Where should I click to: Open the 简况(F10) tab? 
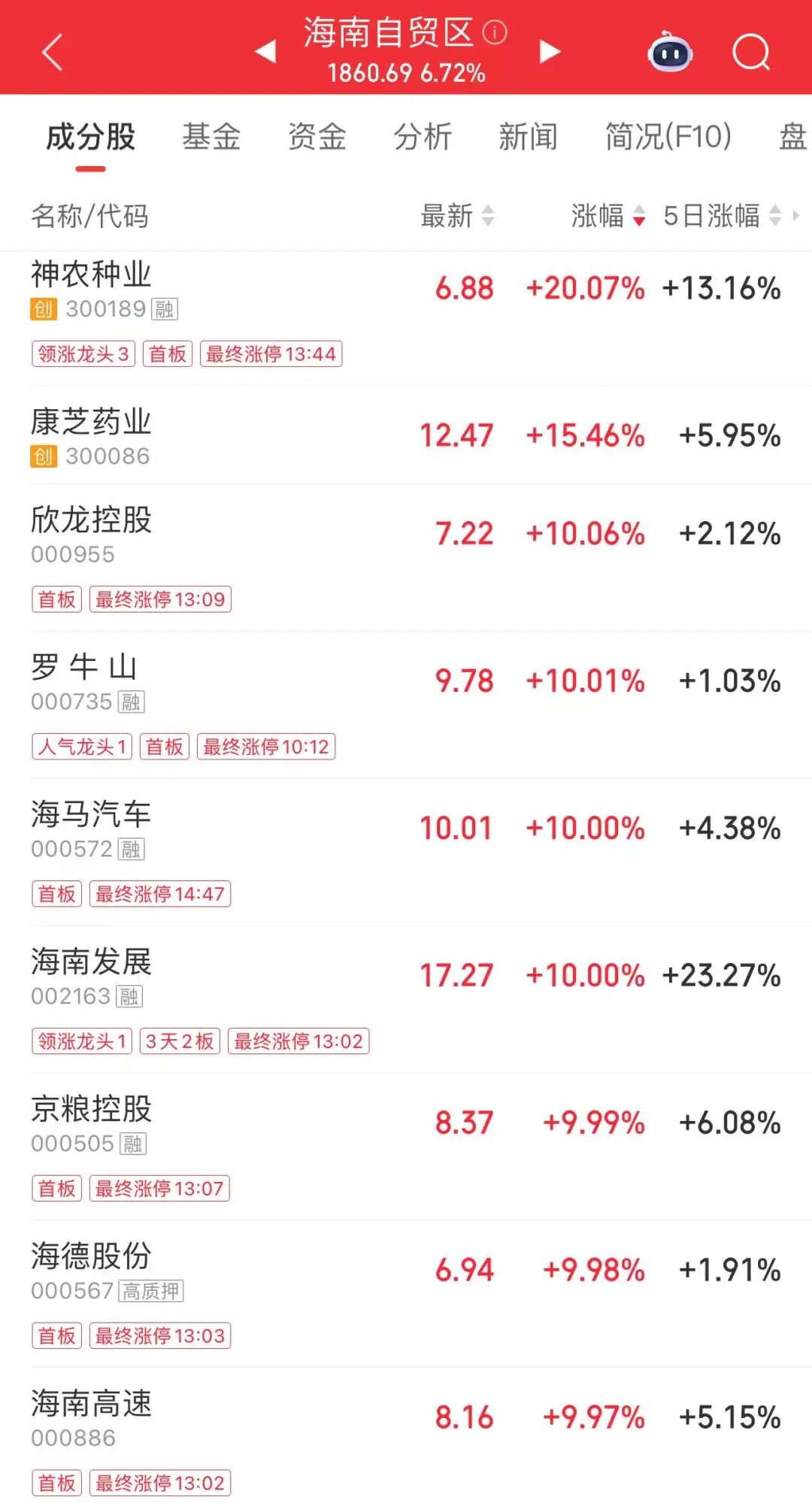tap(666, 138)
